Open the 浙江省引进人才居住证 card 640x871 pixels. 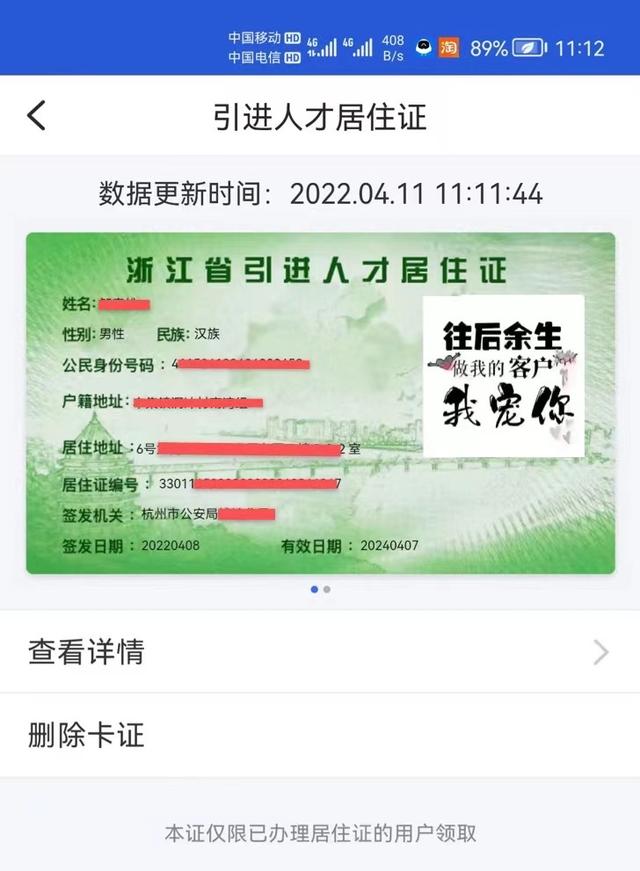(320, 403)
